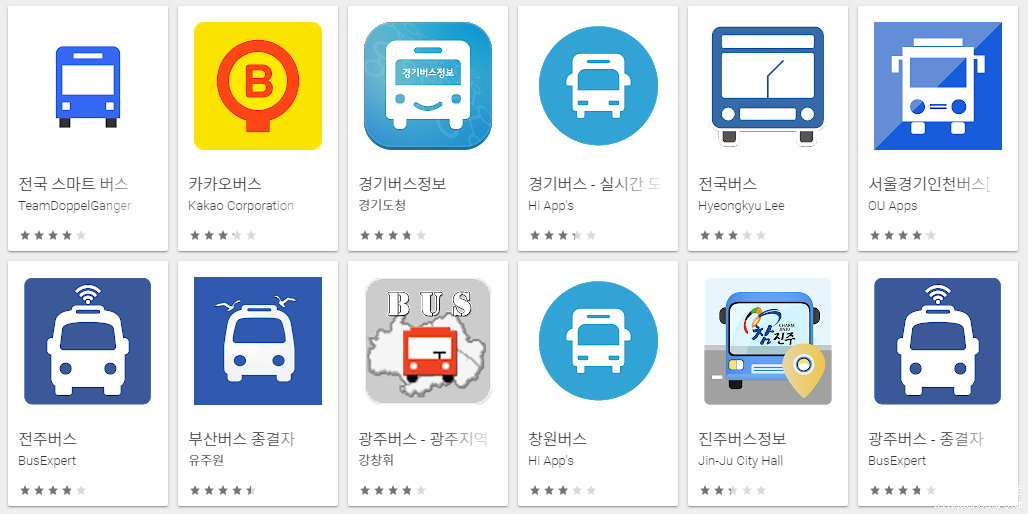Open the 광주버스 - 광주지역 app by 강창휘
1028x514 pixels.
pyautogui.click(x=428, y=341)
